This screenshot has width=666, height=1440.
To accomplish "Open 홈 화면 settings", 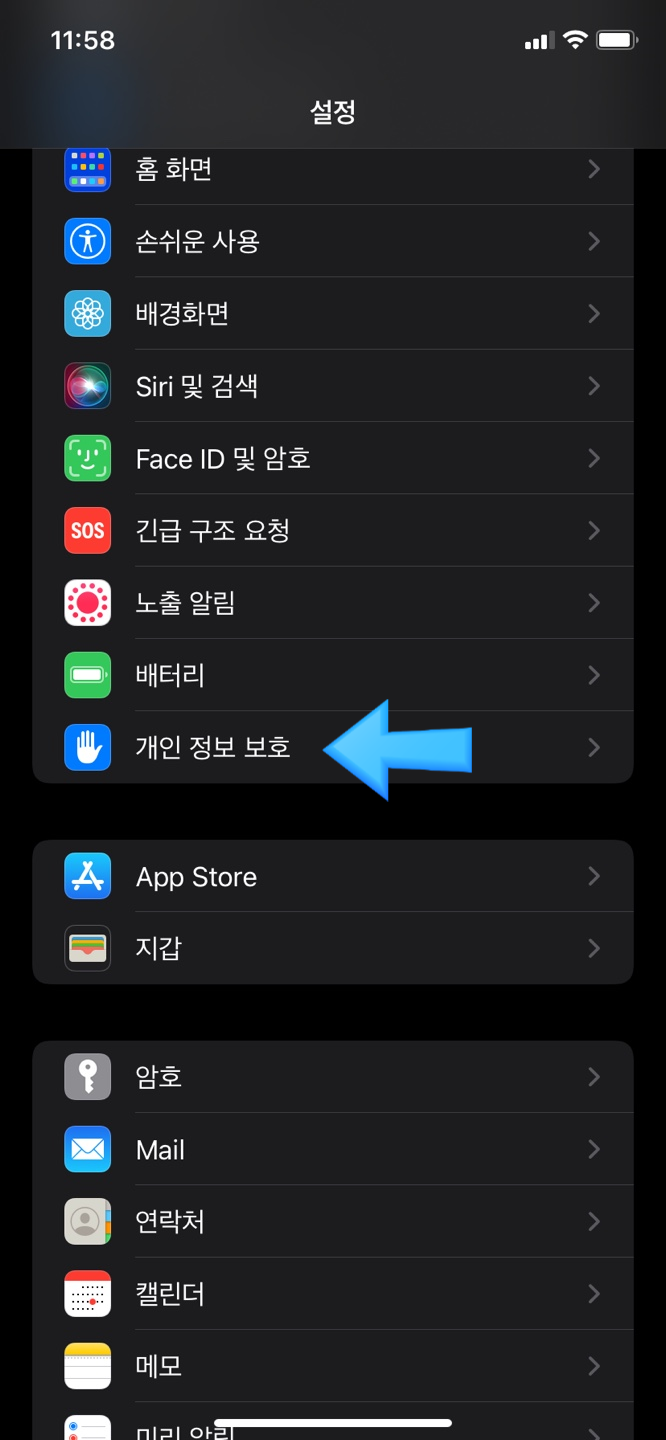I will tap(333, 170).
